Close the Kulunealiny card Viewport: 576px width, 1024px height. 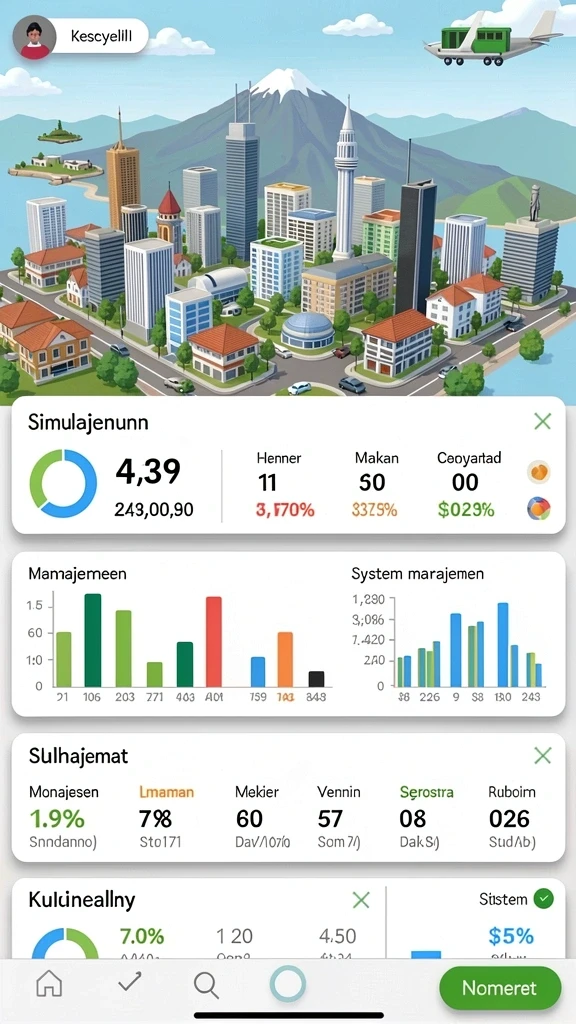pos(361,901)
